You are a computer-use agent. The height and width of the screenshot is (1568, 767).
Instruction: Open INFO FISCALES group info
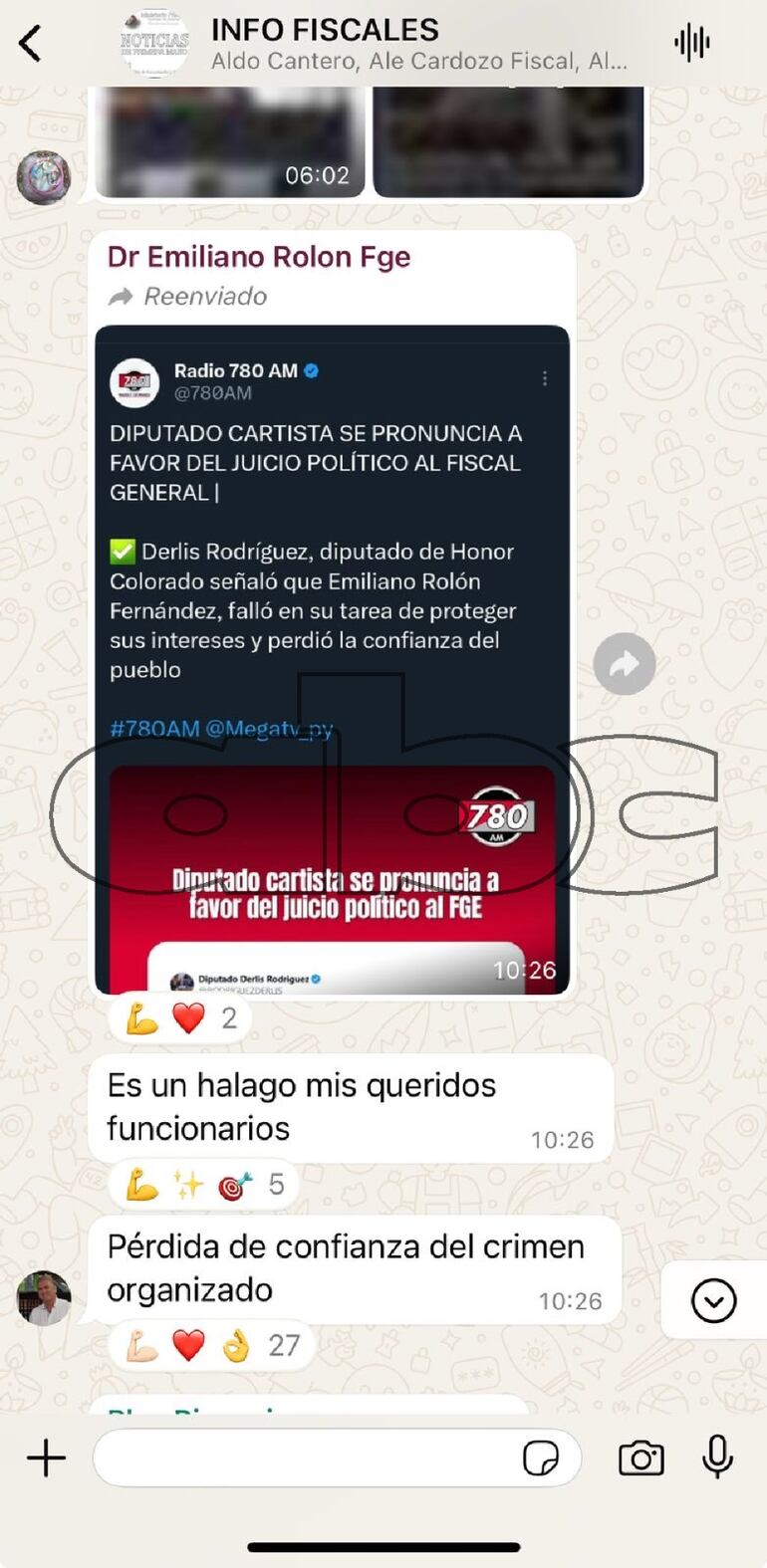click(x=418, y=44)
